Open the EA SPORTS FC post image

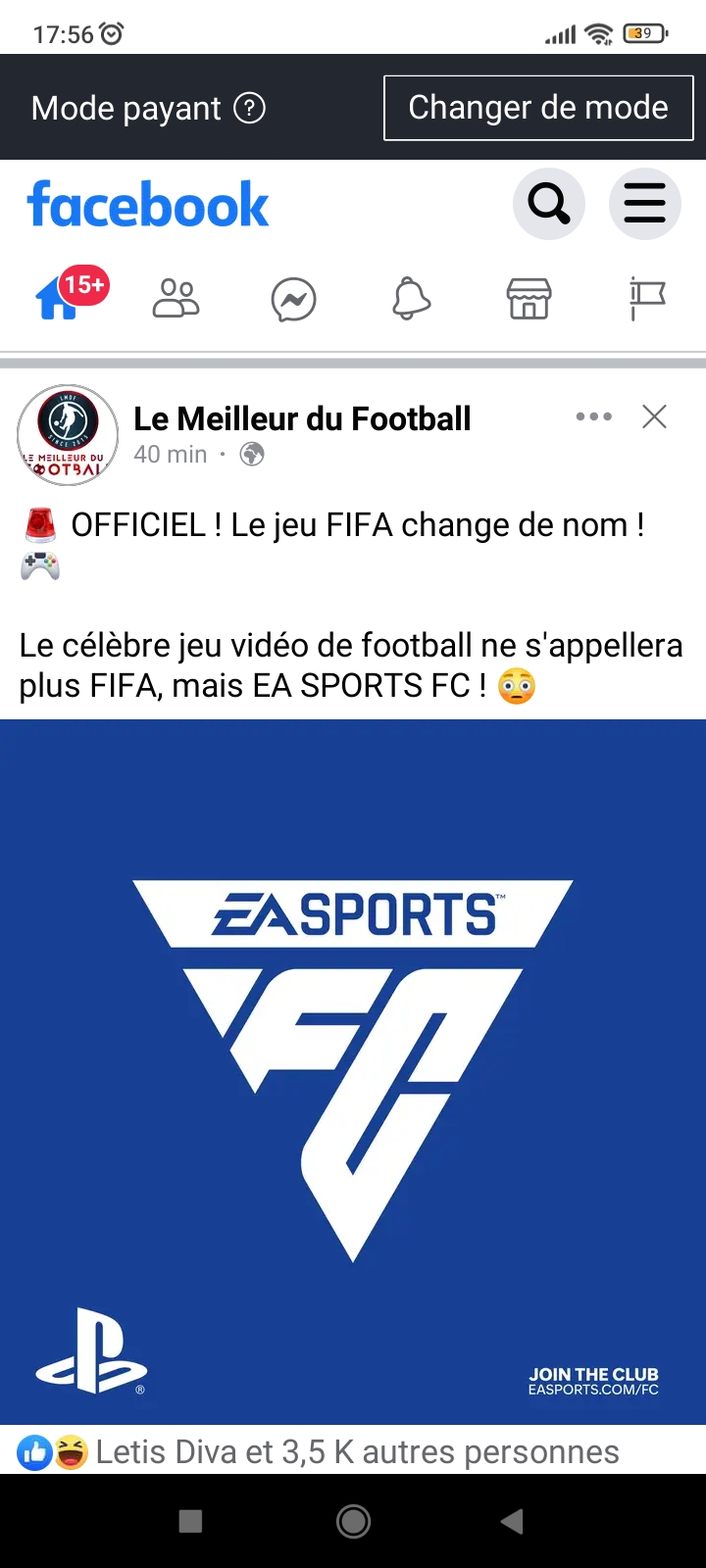(353, 1070)
